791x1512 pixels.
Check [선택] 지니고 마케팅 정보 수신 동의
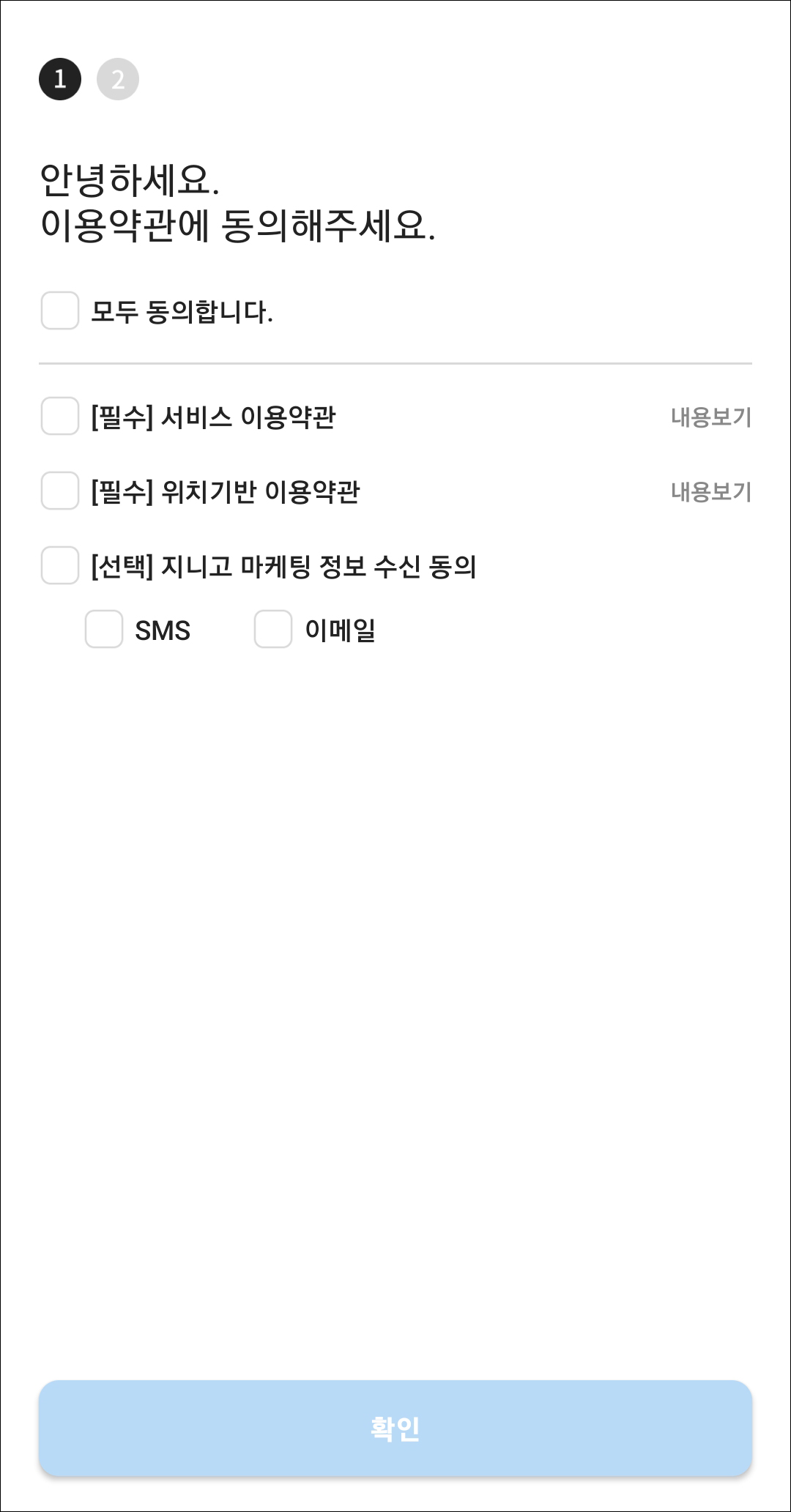tap(60, 565)
